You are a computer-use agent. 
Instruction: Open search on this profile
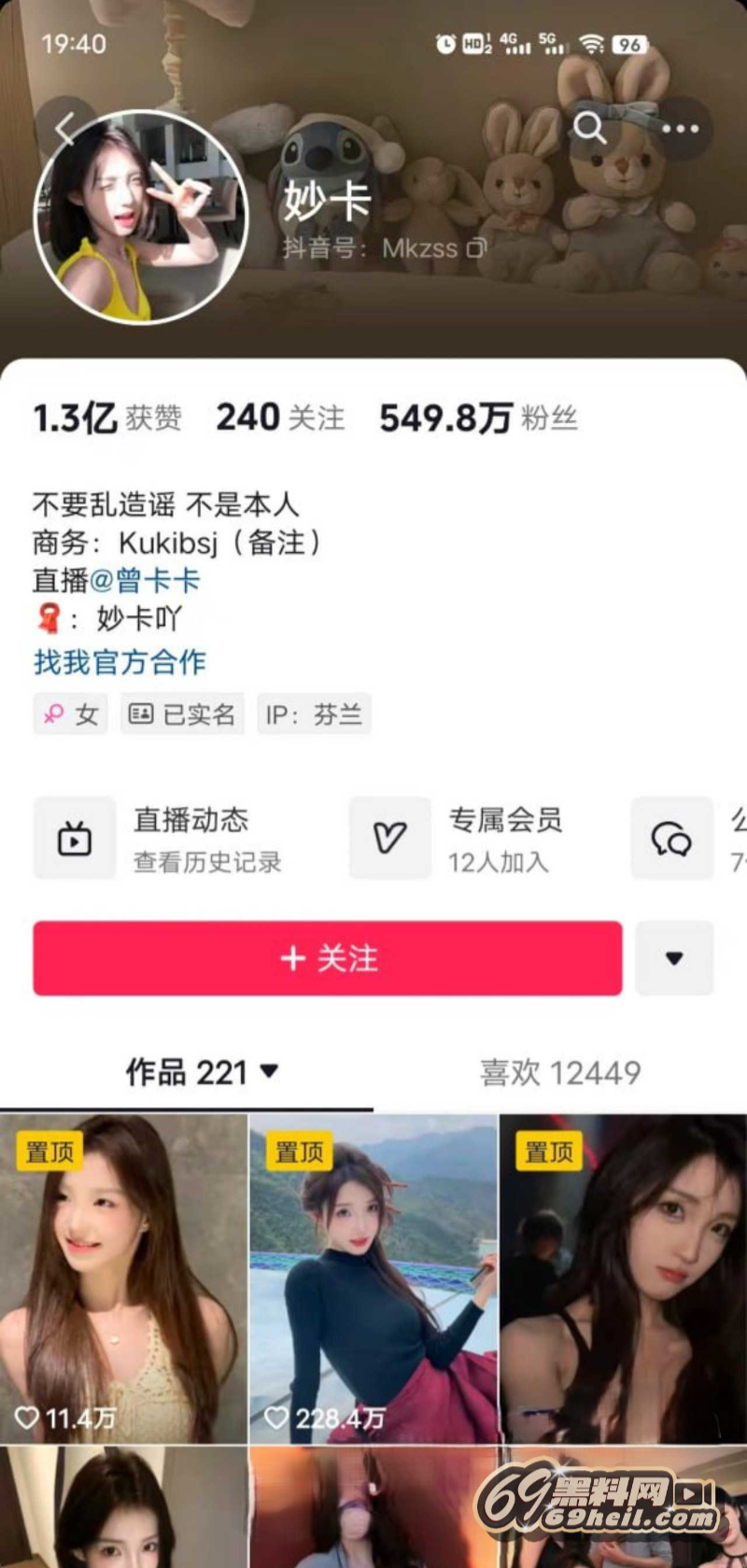(x=589, y=127)
